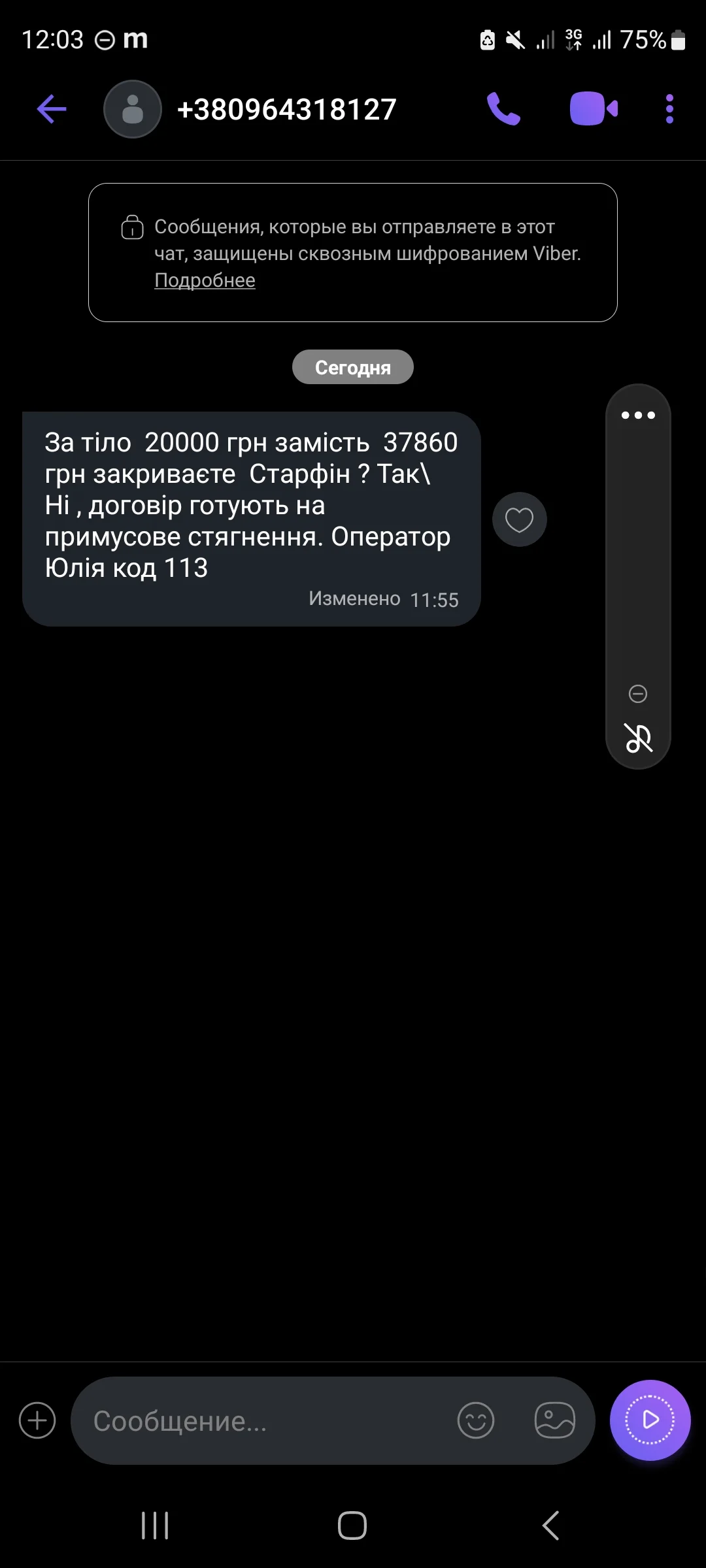Like the message from Оператор Юлія
Screen dimensions: 706x1568
click(x=519, y=519)
